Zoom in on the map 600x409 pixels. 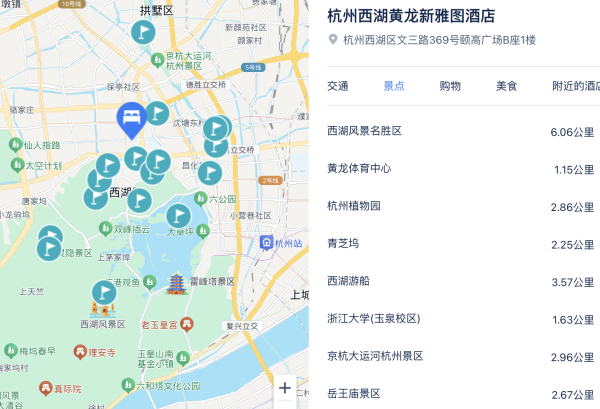(x=285, y=388)
